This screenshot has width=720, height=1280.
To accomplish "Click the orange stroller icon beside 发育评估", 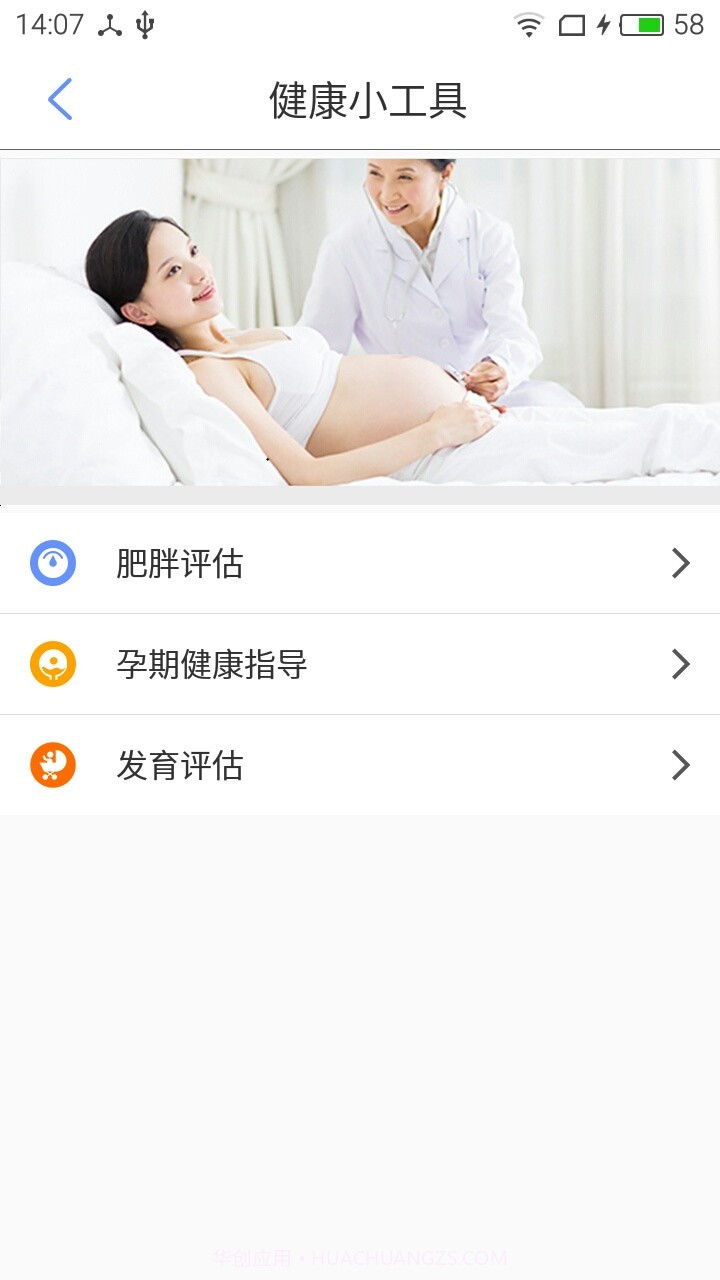I will [52, 765].
